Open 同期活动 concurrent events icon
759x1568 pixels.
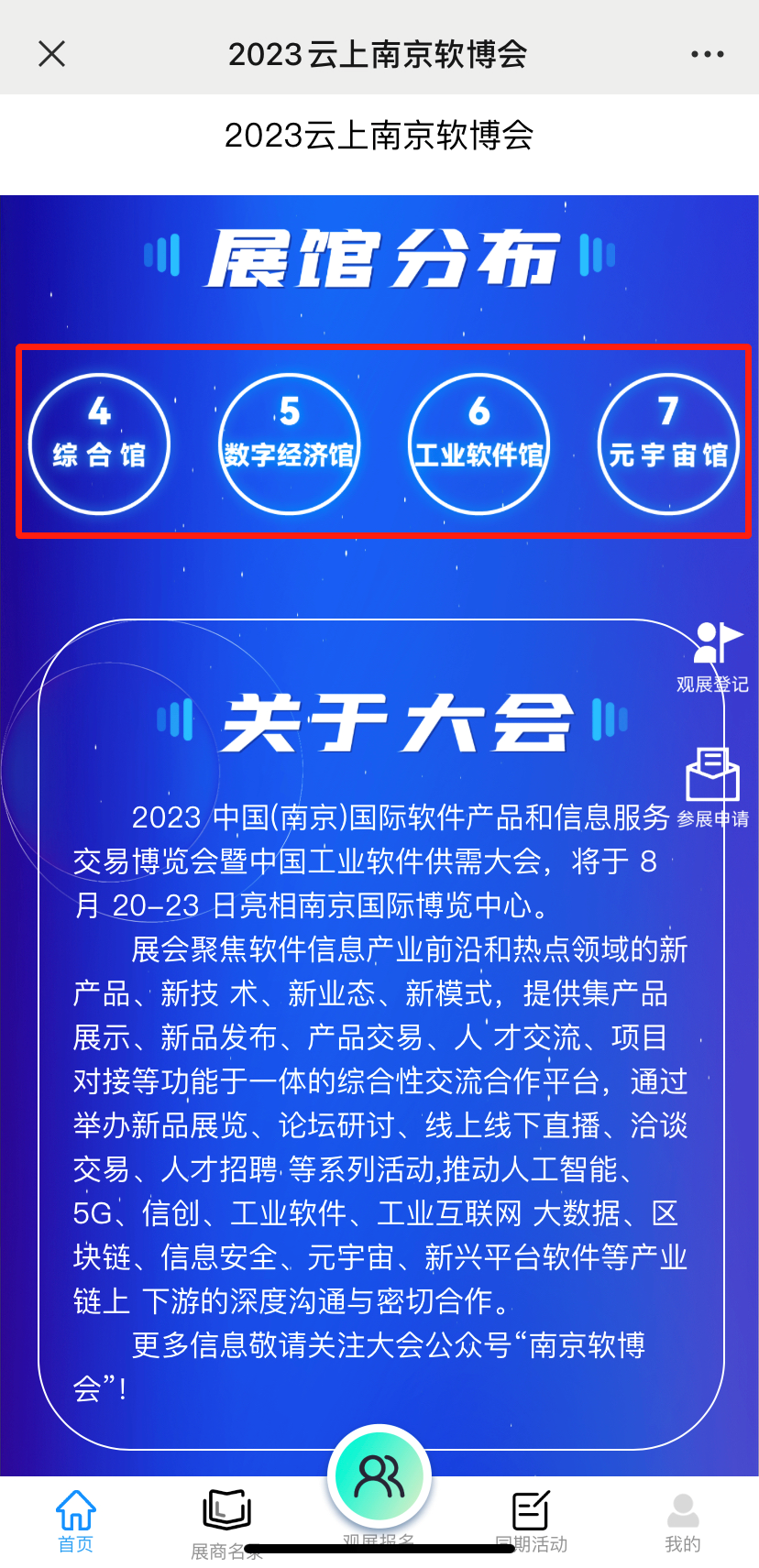coord(532,1508)
